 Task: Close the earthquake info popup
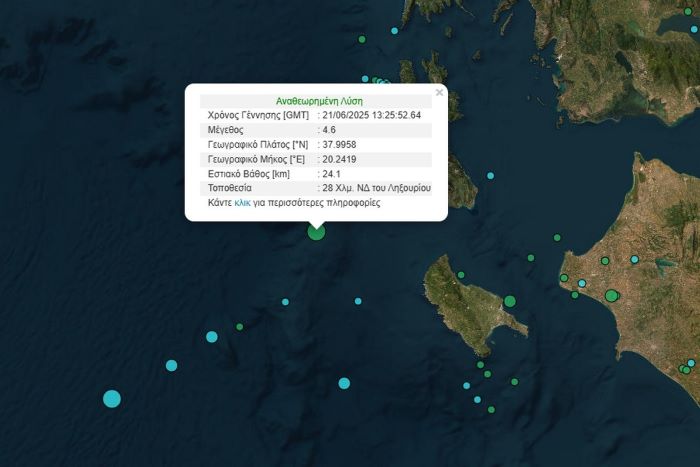(x=439, y=92)
